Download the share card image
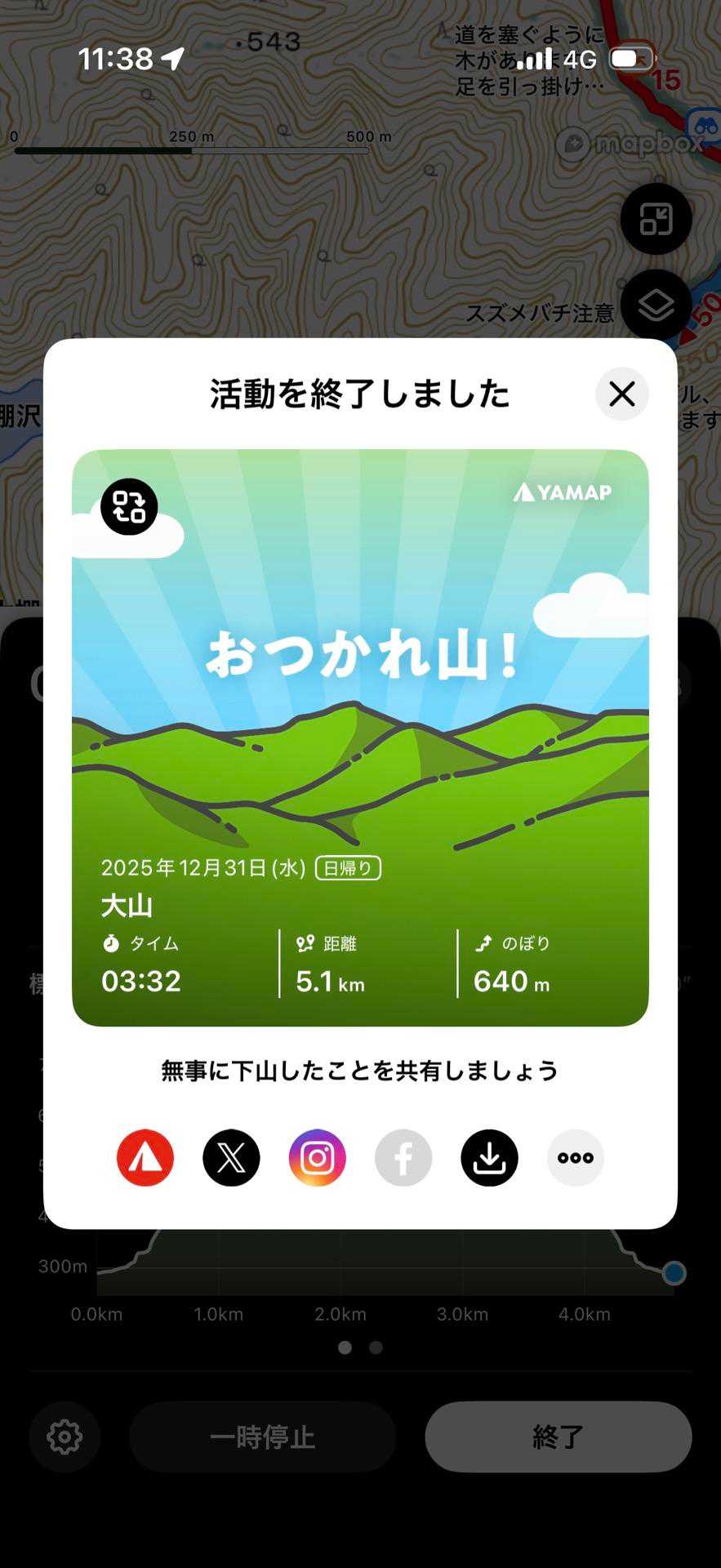Viewport: 721px width, 1568px height. [x=489, y=1158]
